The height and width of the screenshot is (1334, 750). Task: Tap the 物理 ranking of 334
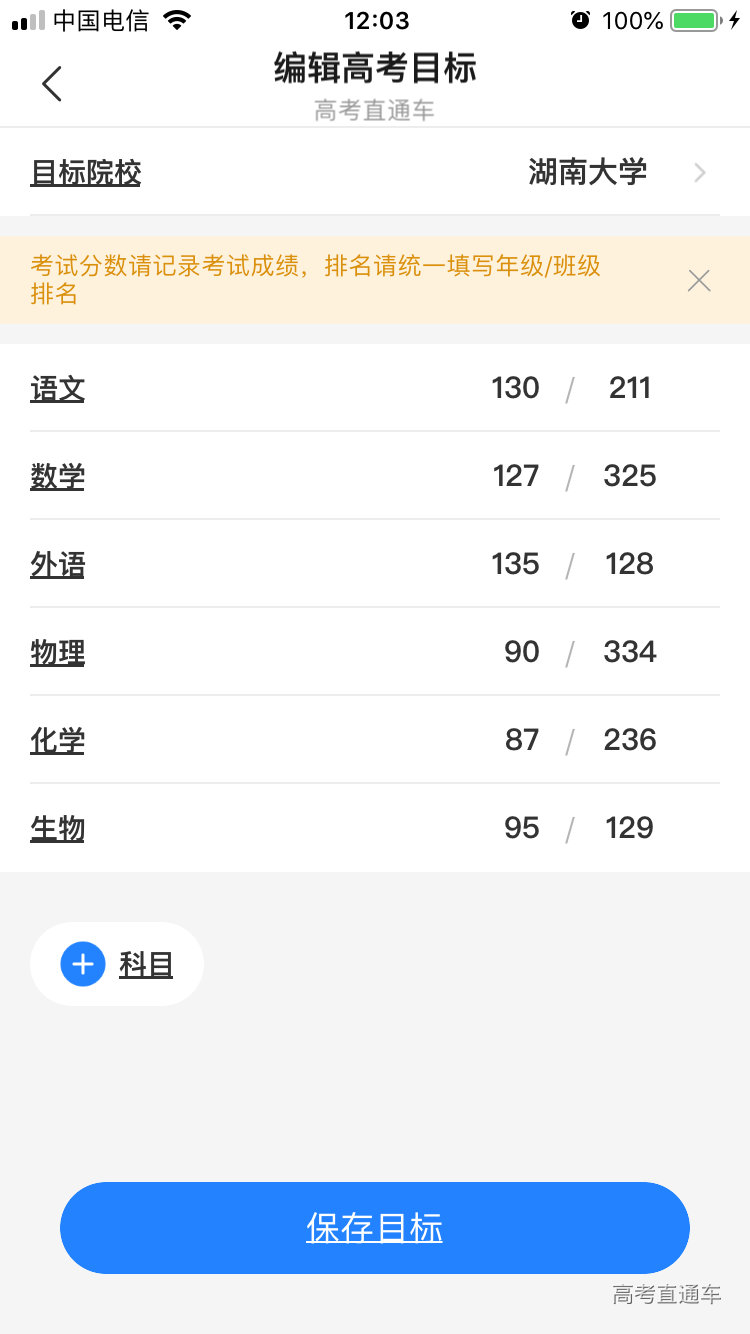click(630, 652)
